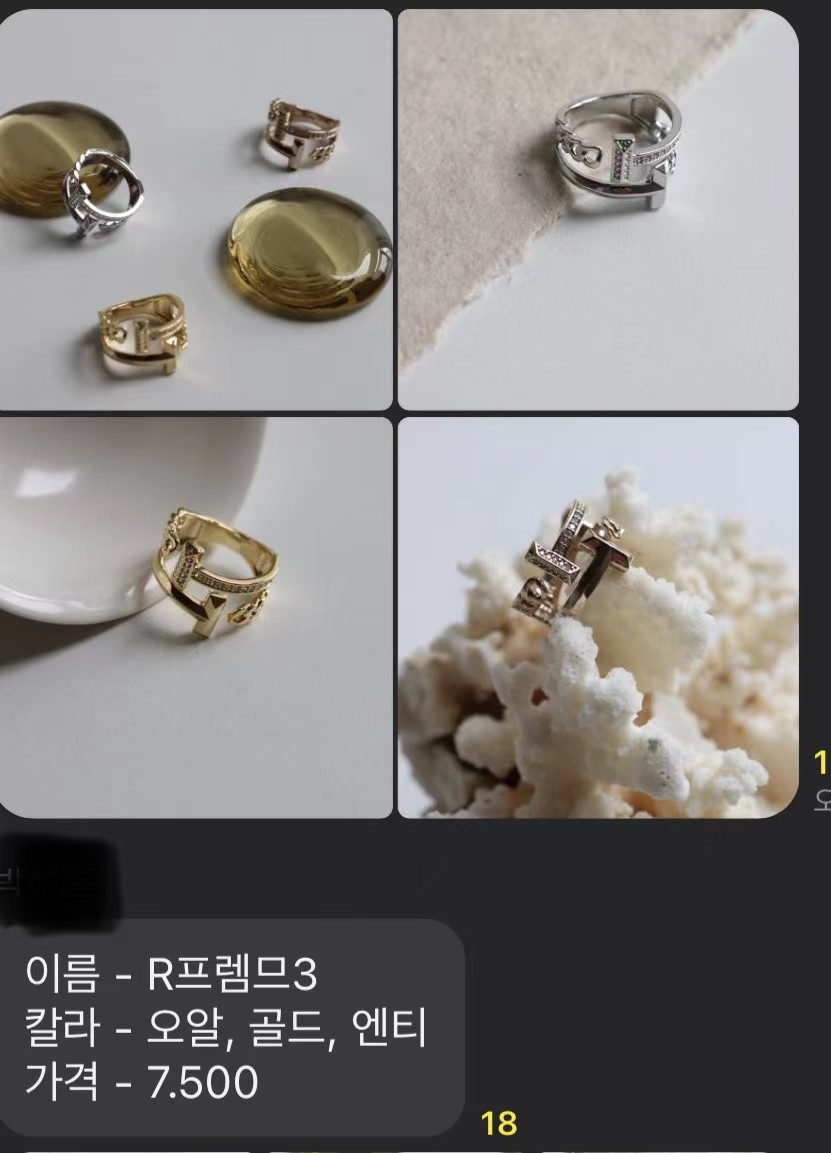Open the silver ring photo on beige fabric

click(x=598, y=210)
